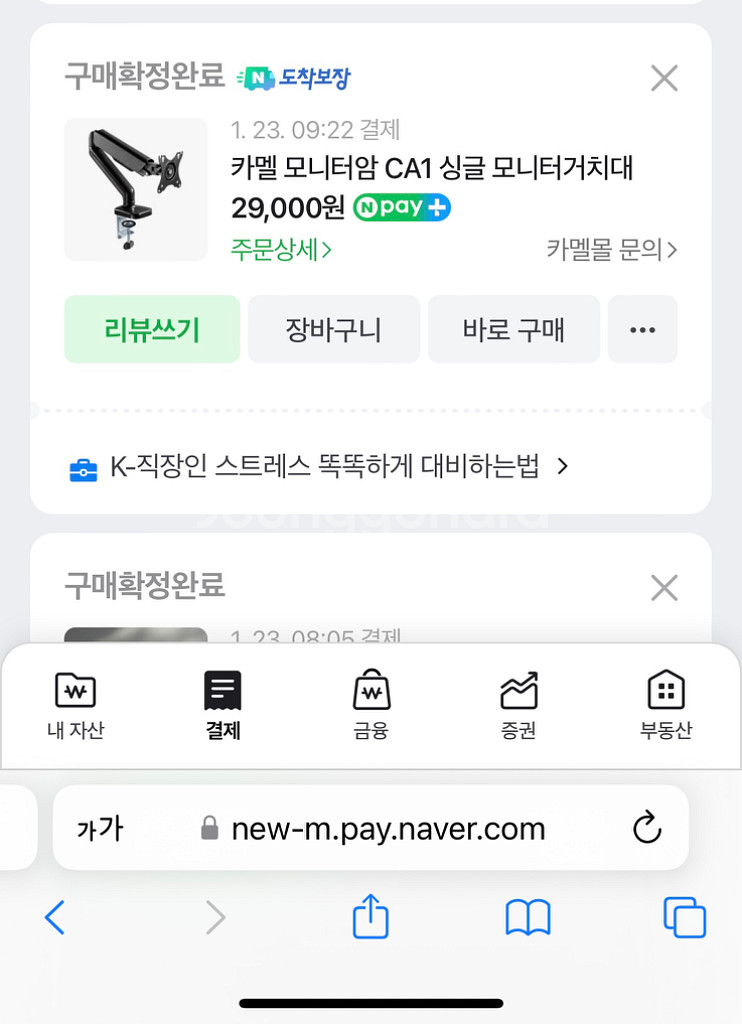The width and height of the screenshot is (742, 1024).
Task: Dismiss the 카멜 모니터암 order card
Action: (x=664, y=78)
